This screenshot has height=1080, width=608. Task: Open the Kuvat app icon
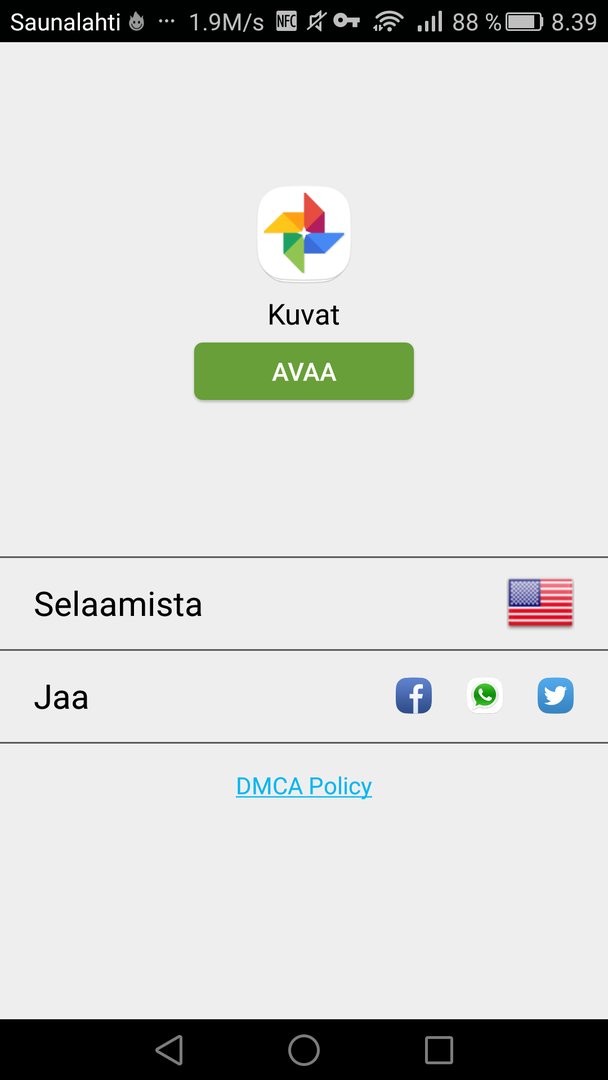coord(304,234)
